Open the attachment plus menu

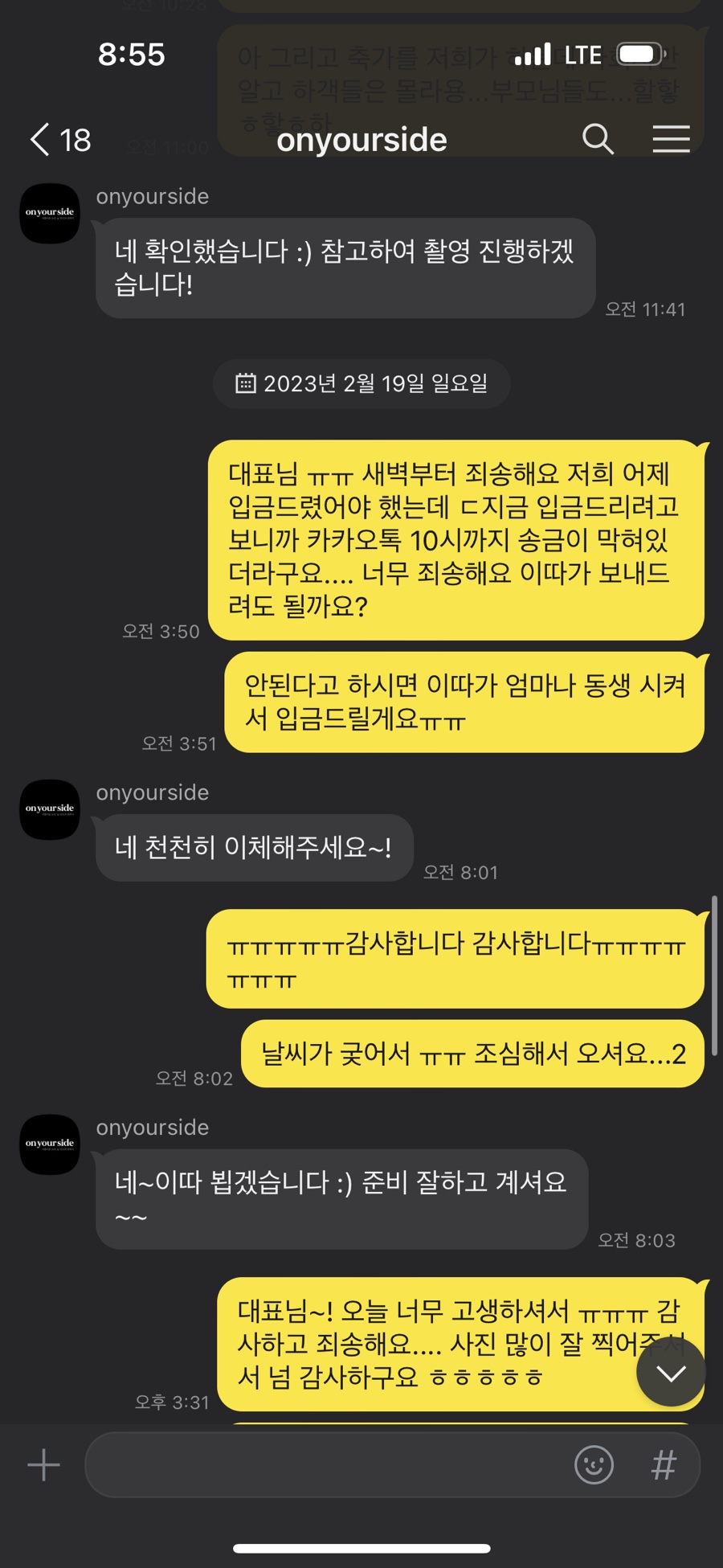[43, 1464]
